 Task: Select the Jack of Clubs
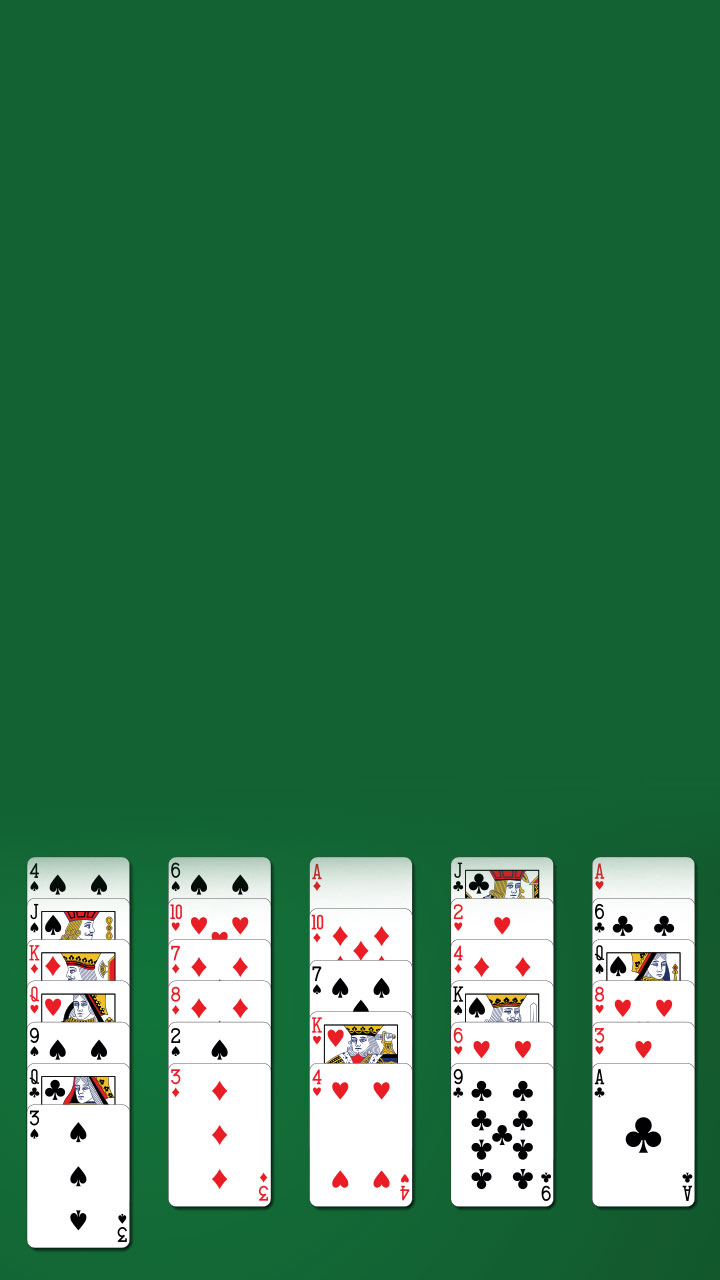coord(500,875)
